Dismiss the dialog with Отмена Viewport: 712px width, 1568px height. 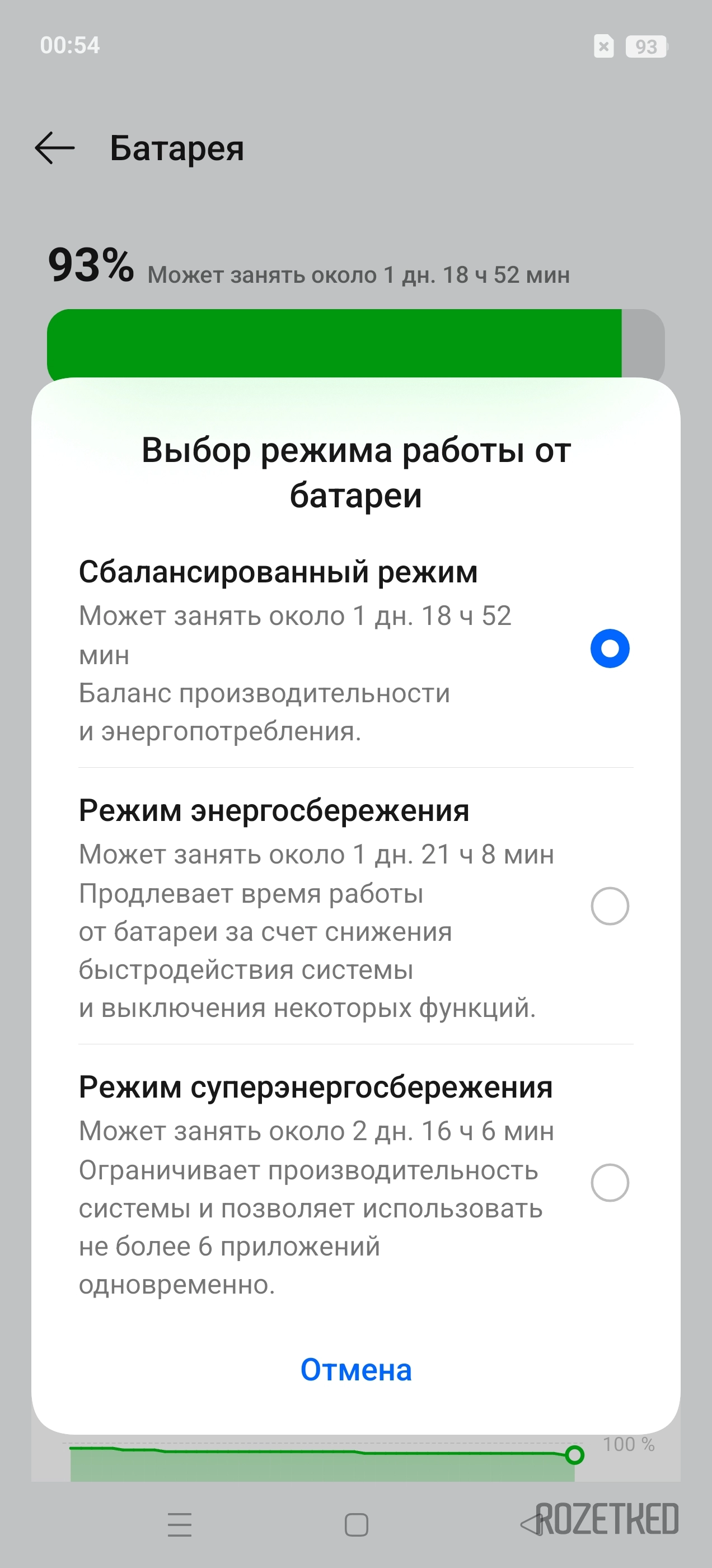(356, 1370)
